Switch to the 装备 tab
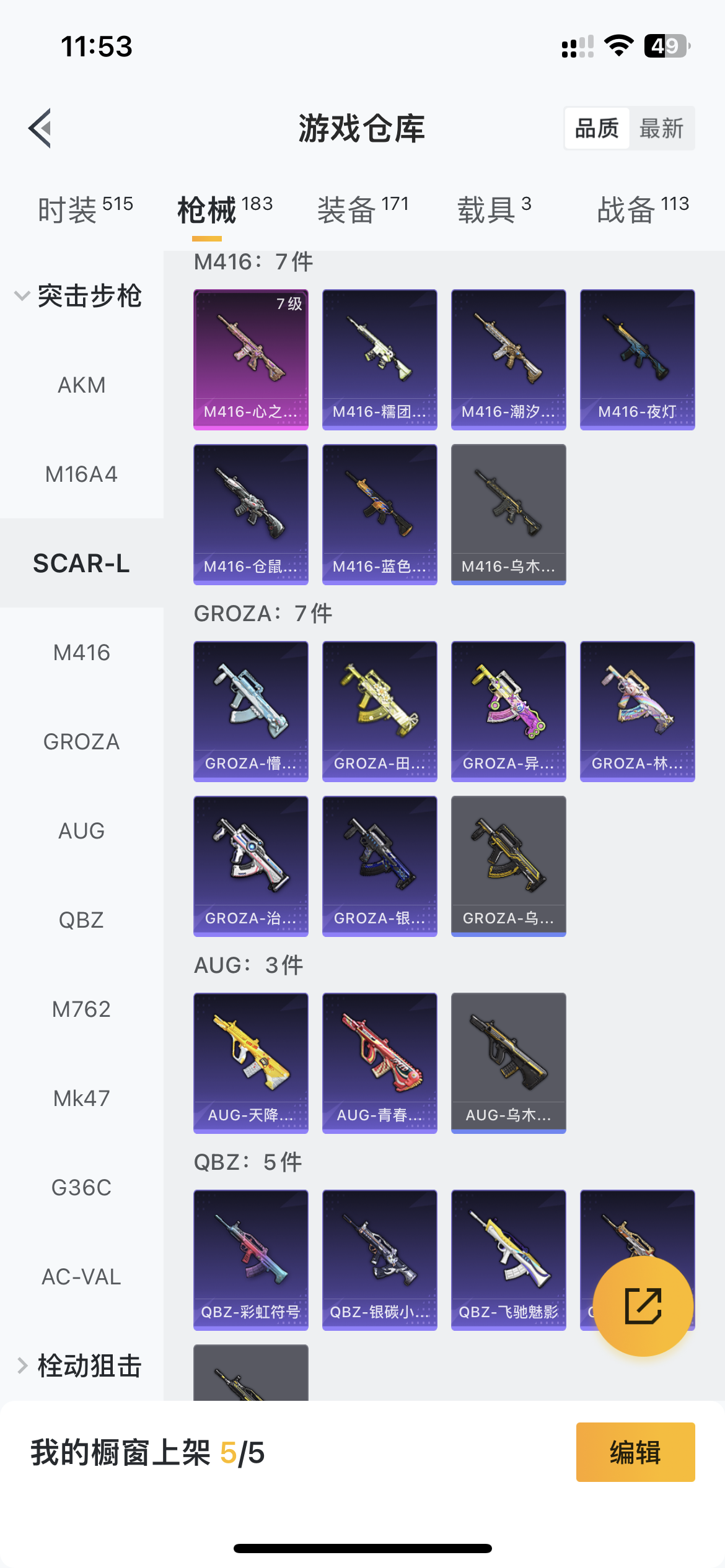 (x=362, y=209)
